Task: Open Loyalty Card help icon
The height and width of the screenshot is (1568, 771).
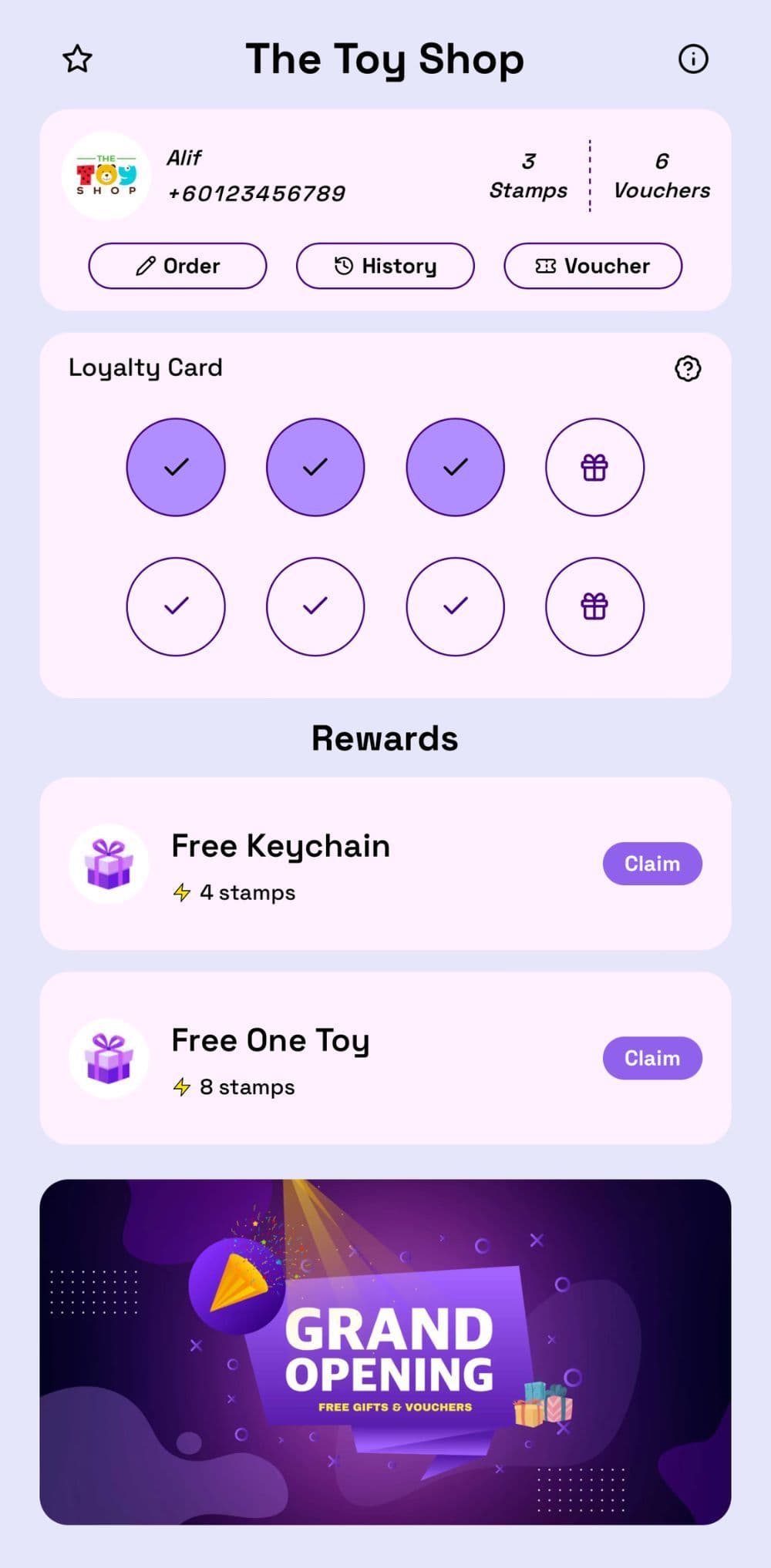Action: [687, 368]
